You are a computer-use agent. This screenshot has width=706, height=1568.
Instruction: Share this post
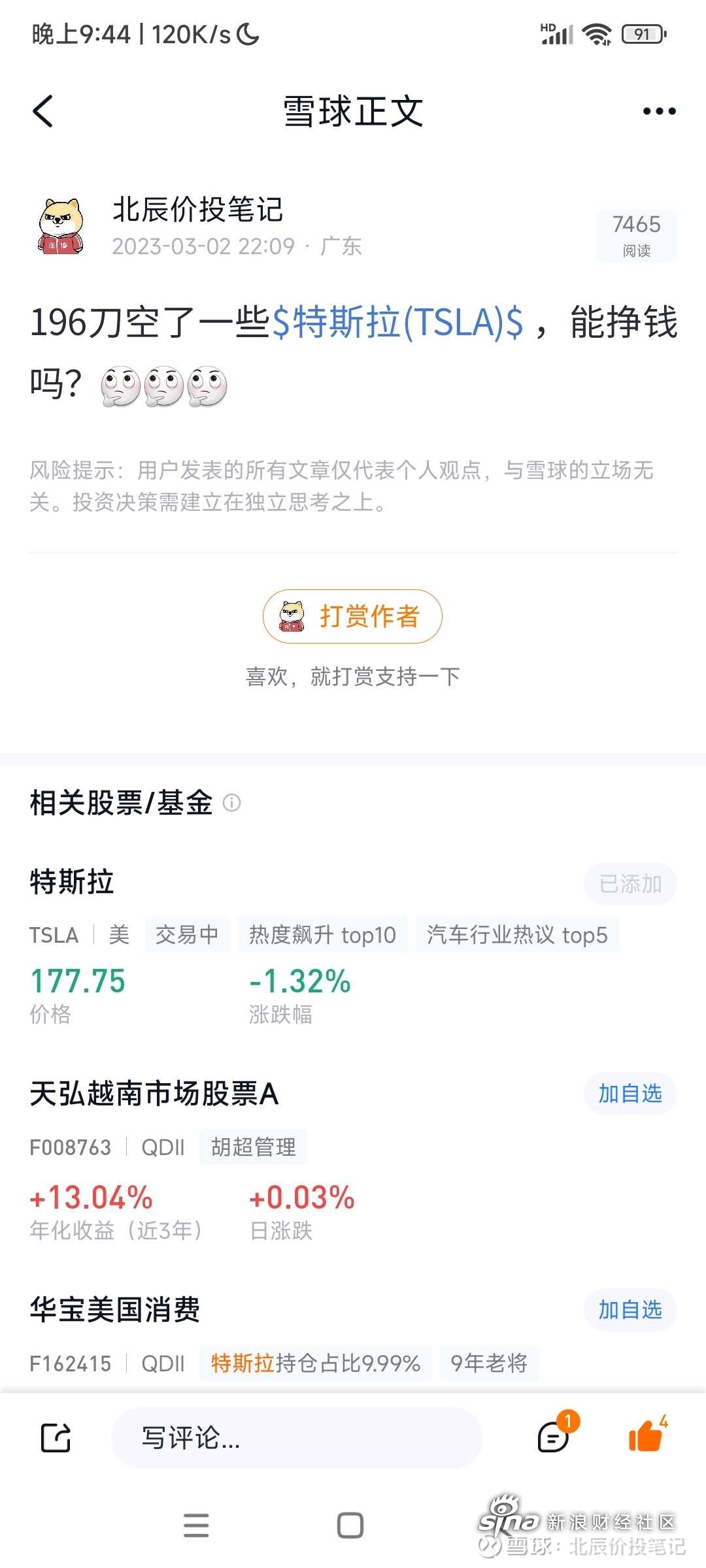pos(56,1438)
